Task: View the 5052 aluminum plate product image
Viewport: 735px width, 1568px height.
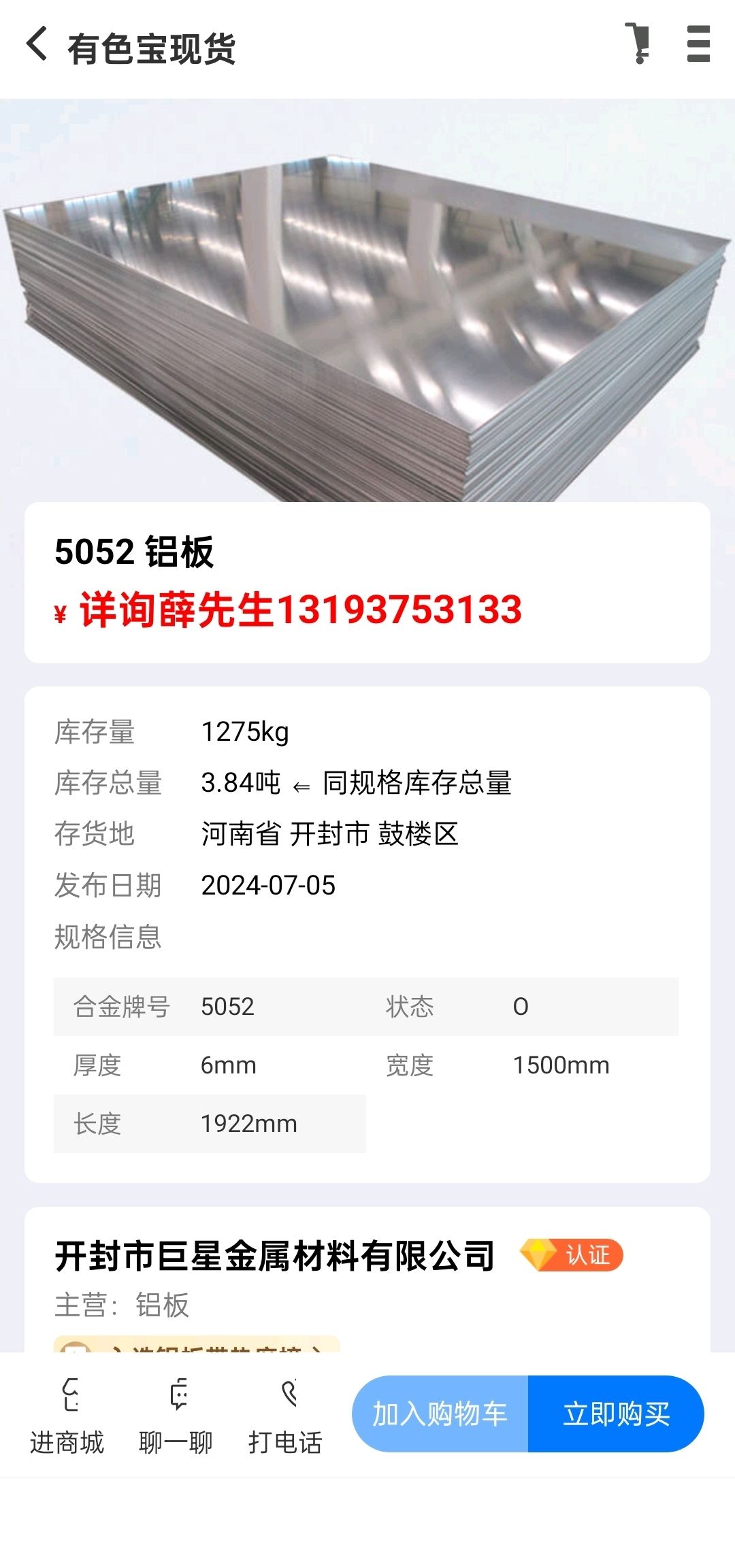Action: 367,300
